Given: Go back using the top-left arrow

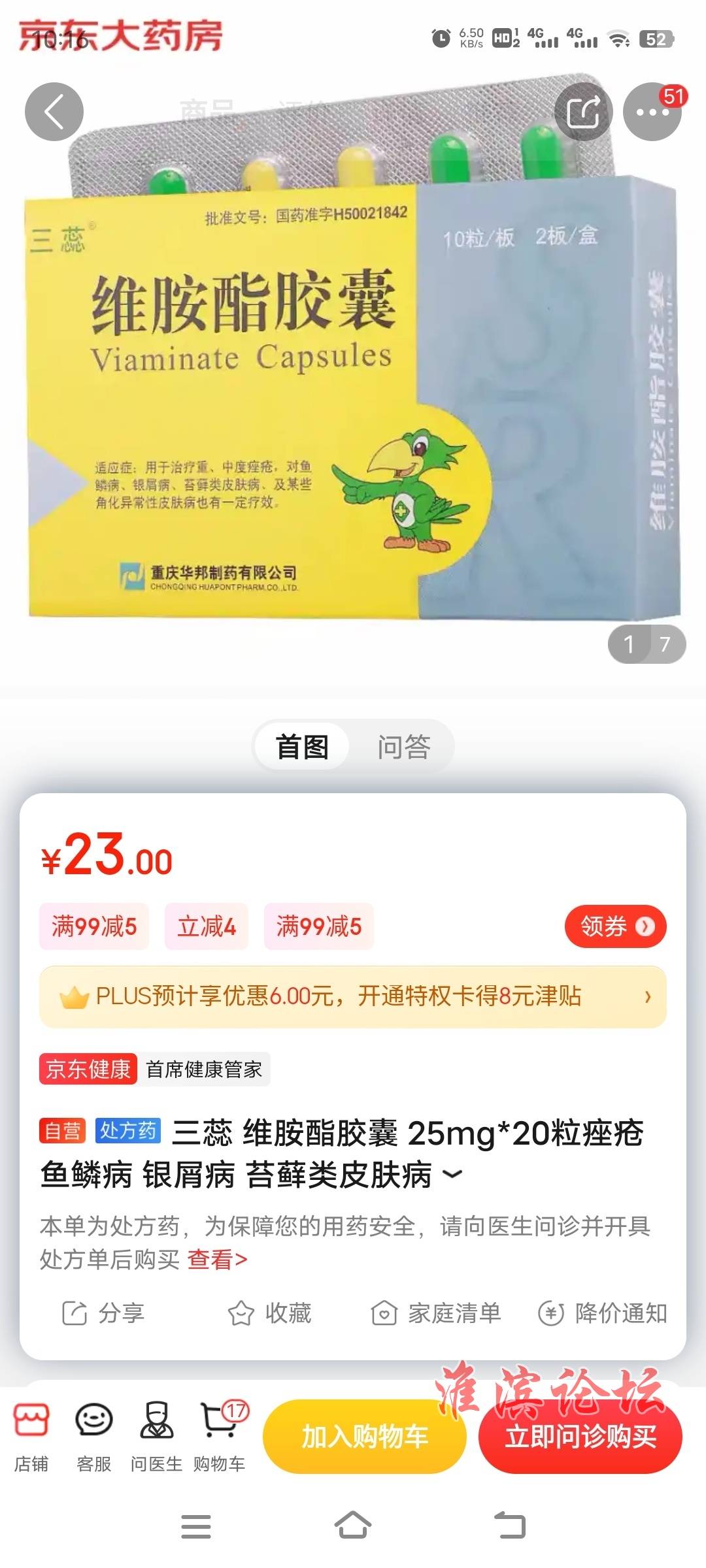Looking at the screenshot, I should pos(54,112).
